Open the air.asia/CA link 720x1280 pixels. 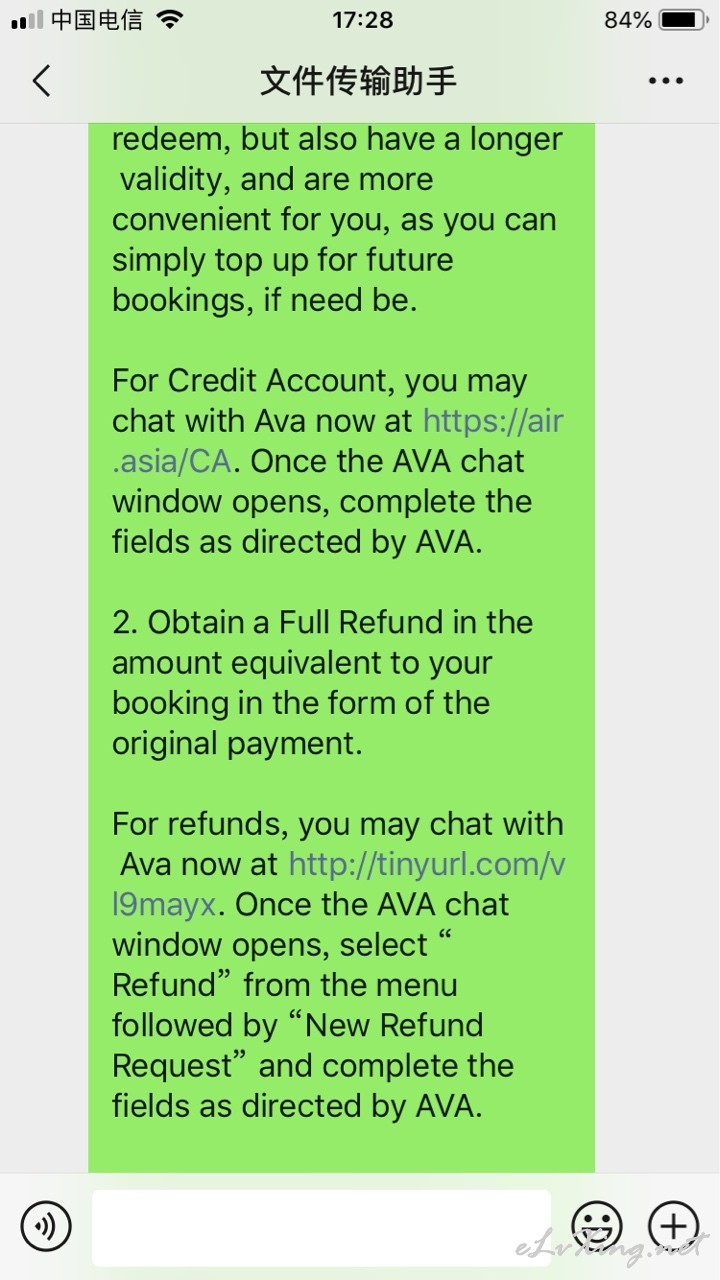point(337,441)
